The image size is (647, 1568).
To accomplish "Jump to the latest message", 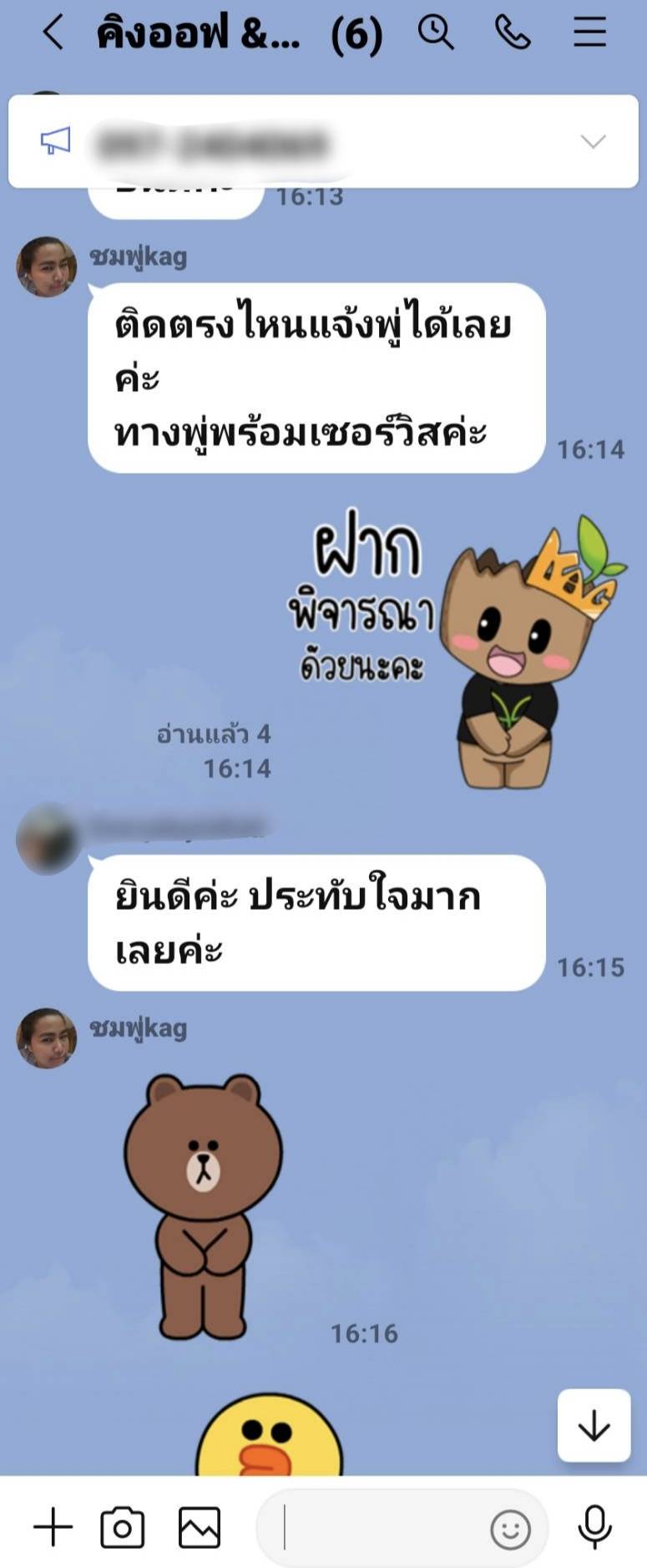I will tap(594, 1425).
